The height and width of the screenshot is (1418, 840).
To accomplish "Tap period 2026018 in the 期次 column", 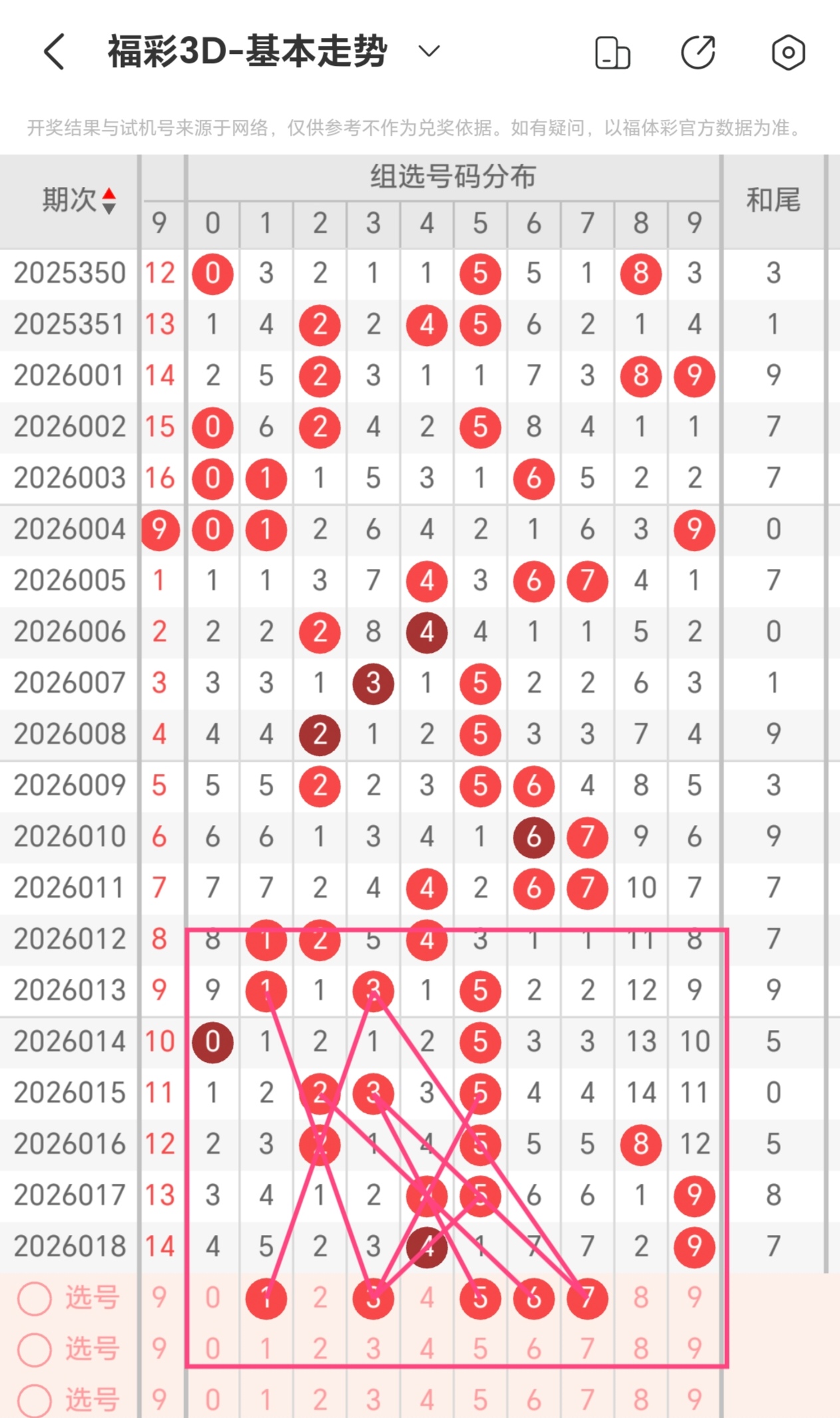I will 69,1246.
